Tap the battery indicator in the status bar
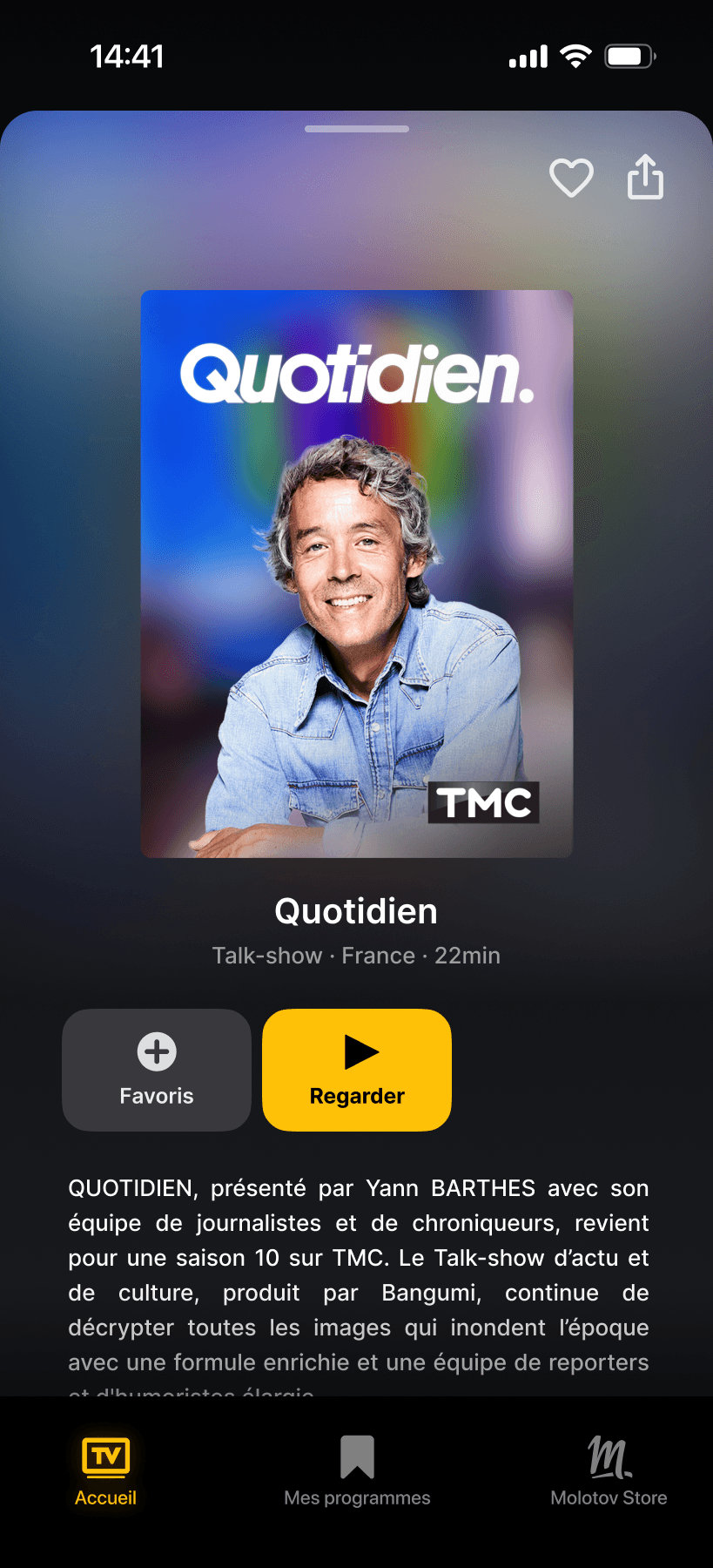 625,55
